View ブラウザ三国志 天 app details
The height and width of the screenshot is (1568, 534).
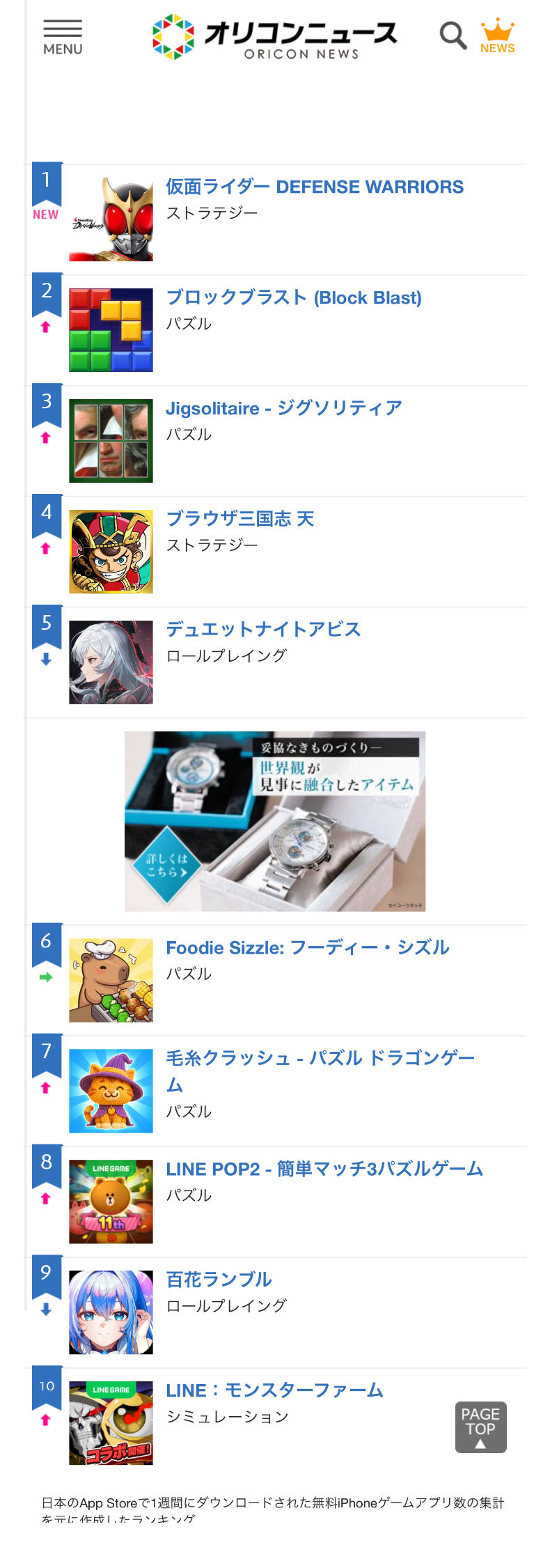(x=276, y=552)
